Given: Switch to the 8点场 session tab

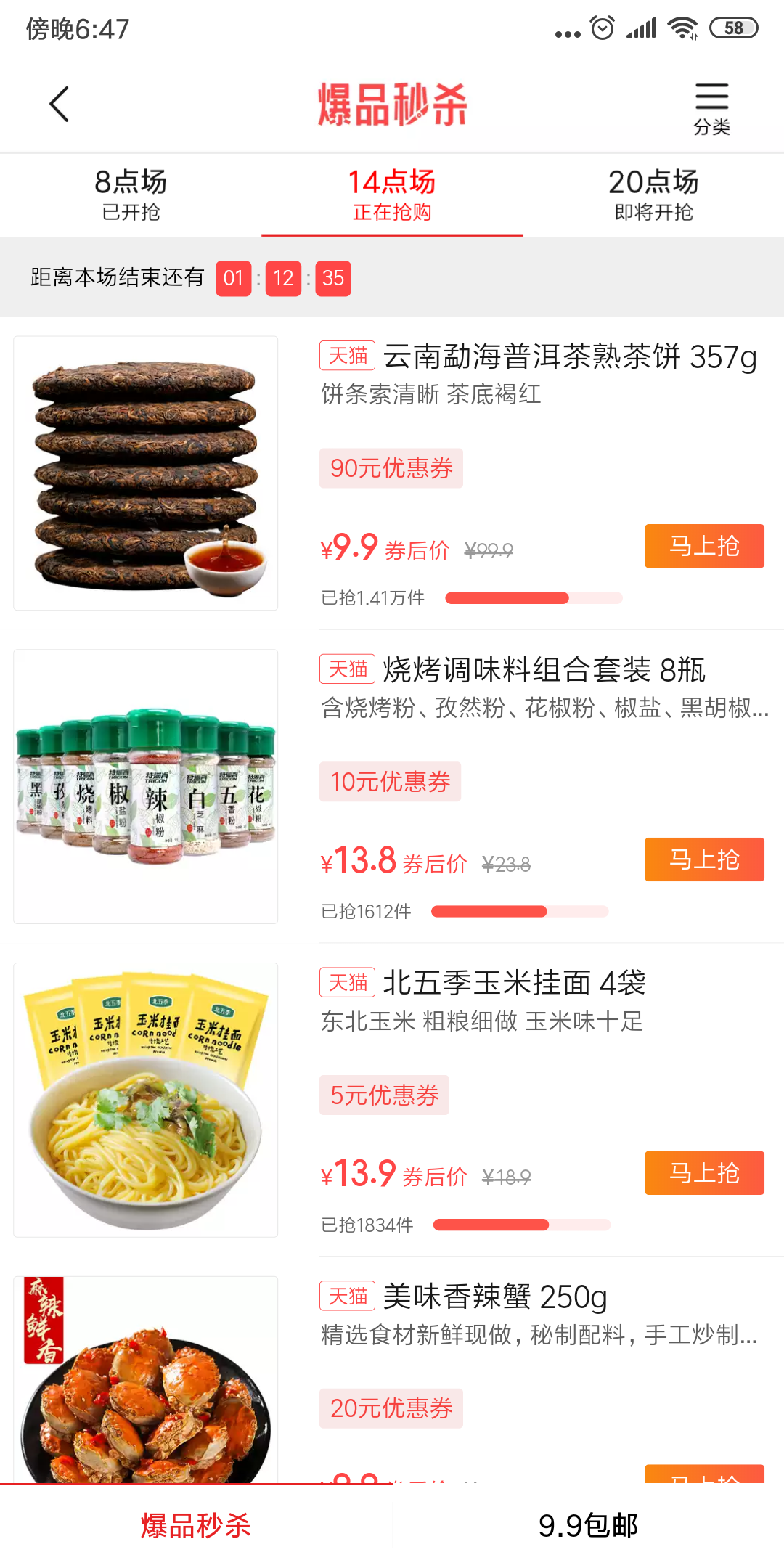Looking at the screenshot, I should point(131,195).
